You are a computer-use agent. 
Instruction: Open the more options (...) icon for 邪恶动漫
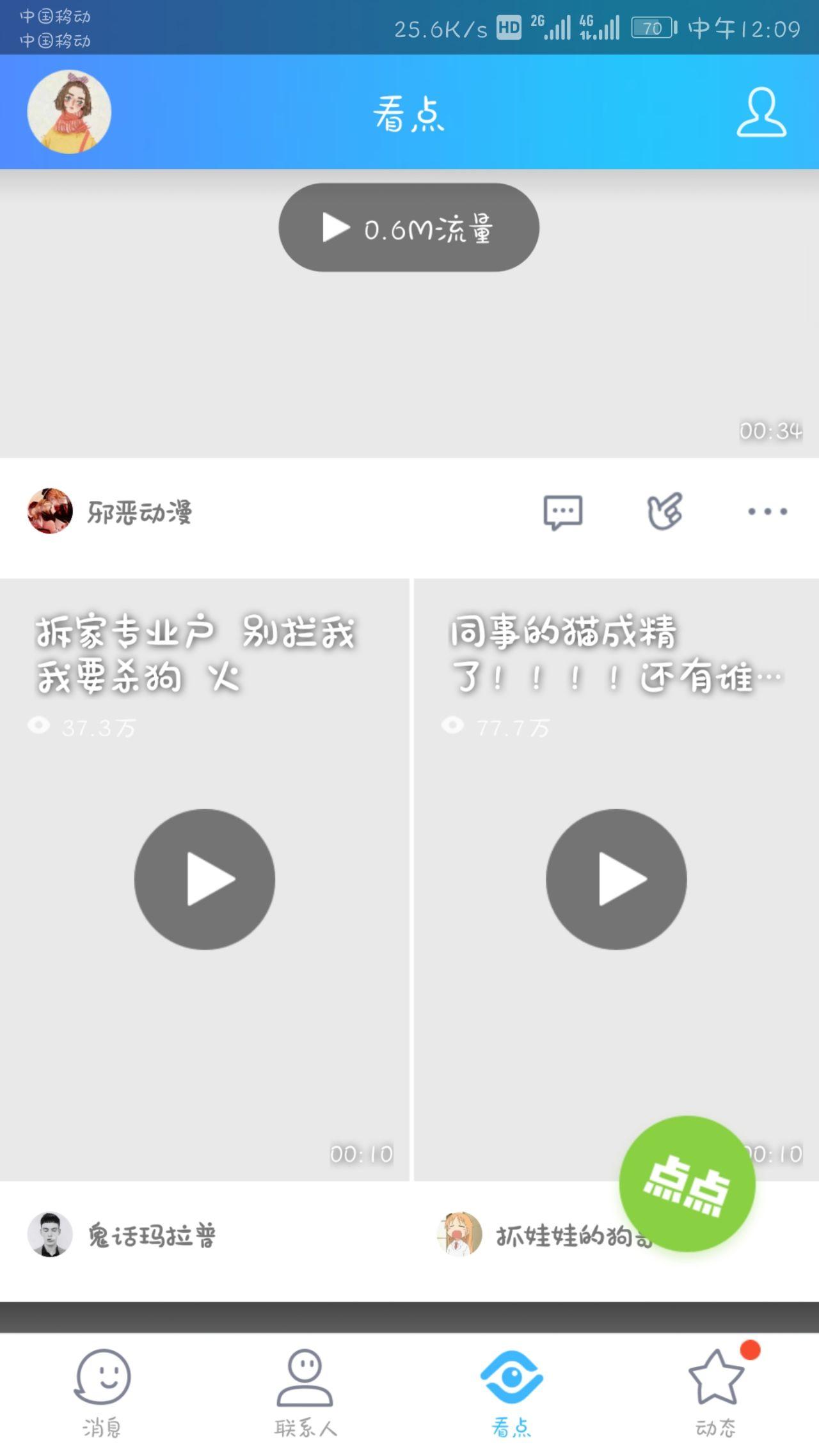[x=767, y=513]
